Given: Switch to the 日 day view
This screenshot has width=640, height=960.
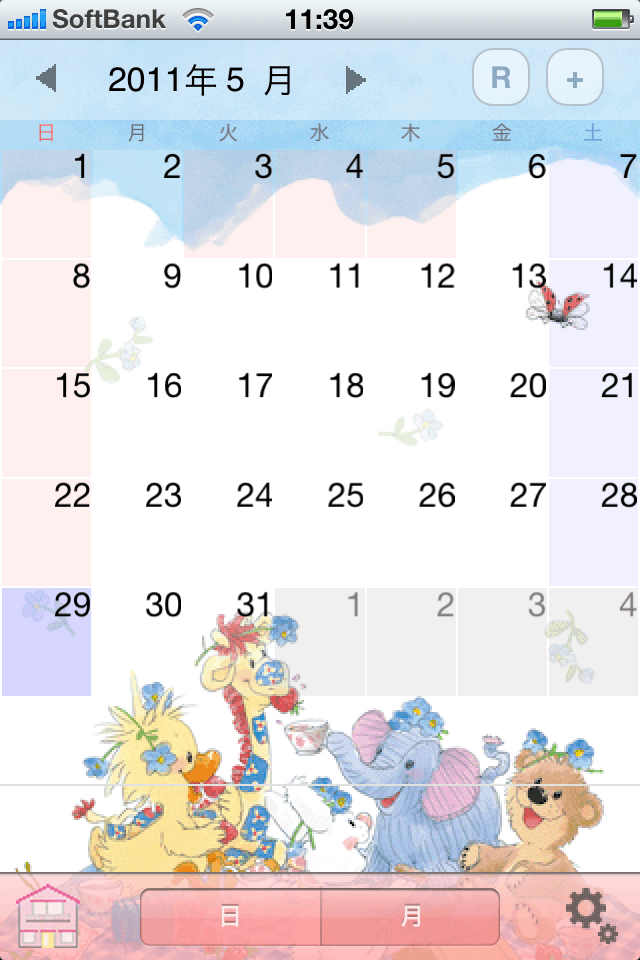Looking at the screenshot, I should 231,917.
